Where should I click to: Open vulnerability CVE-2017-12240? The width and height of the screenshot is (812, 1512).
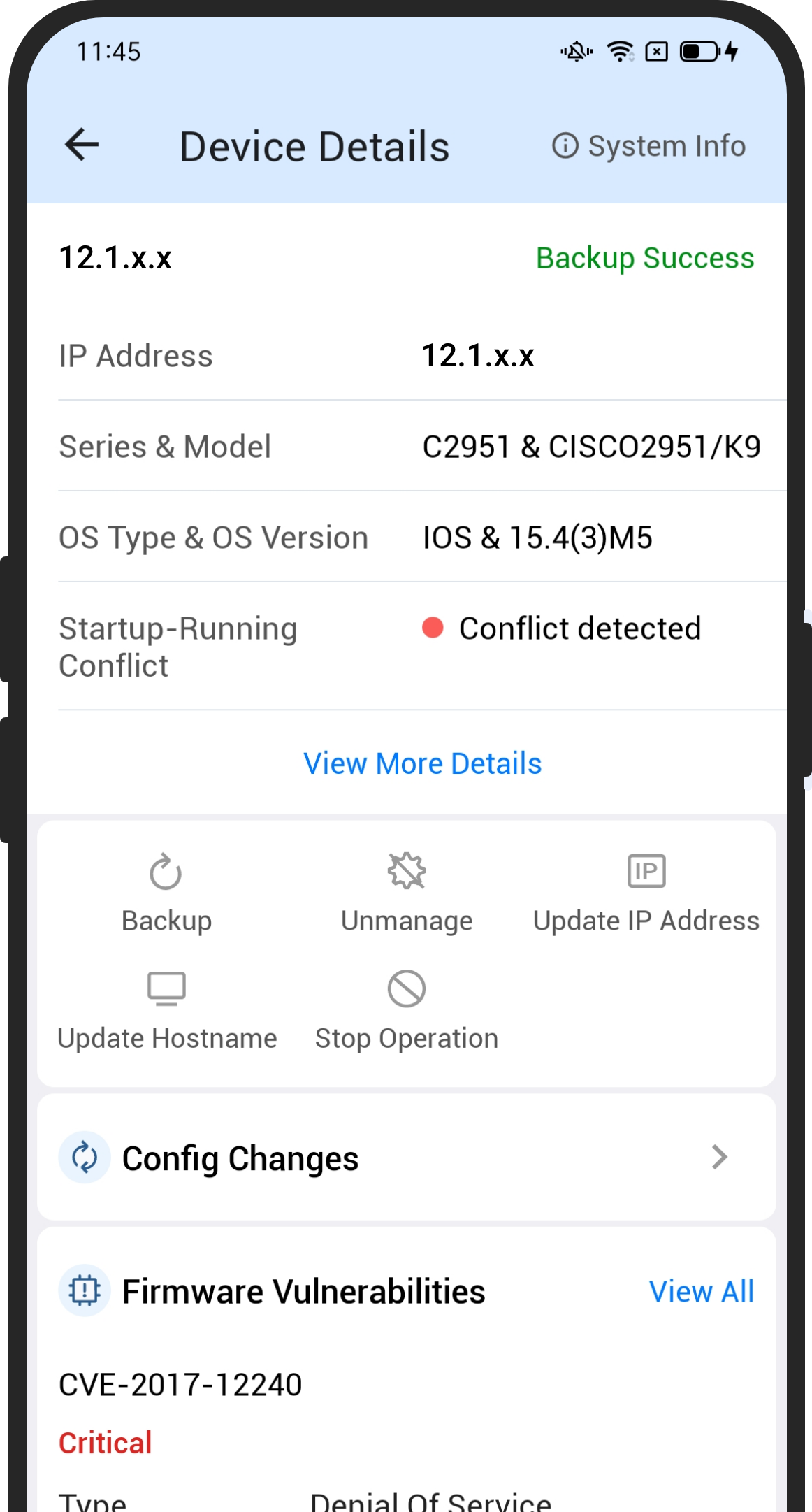pyautogui.click(x=180, y=1385)
